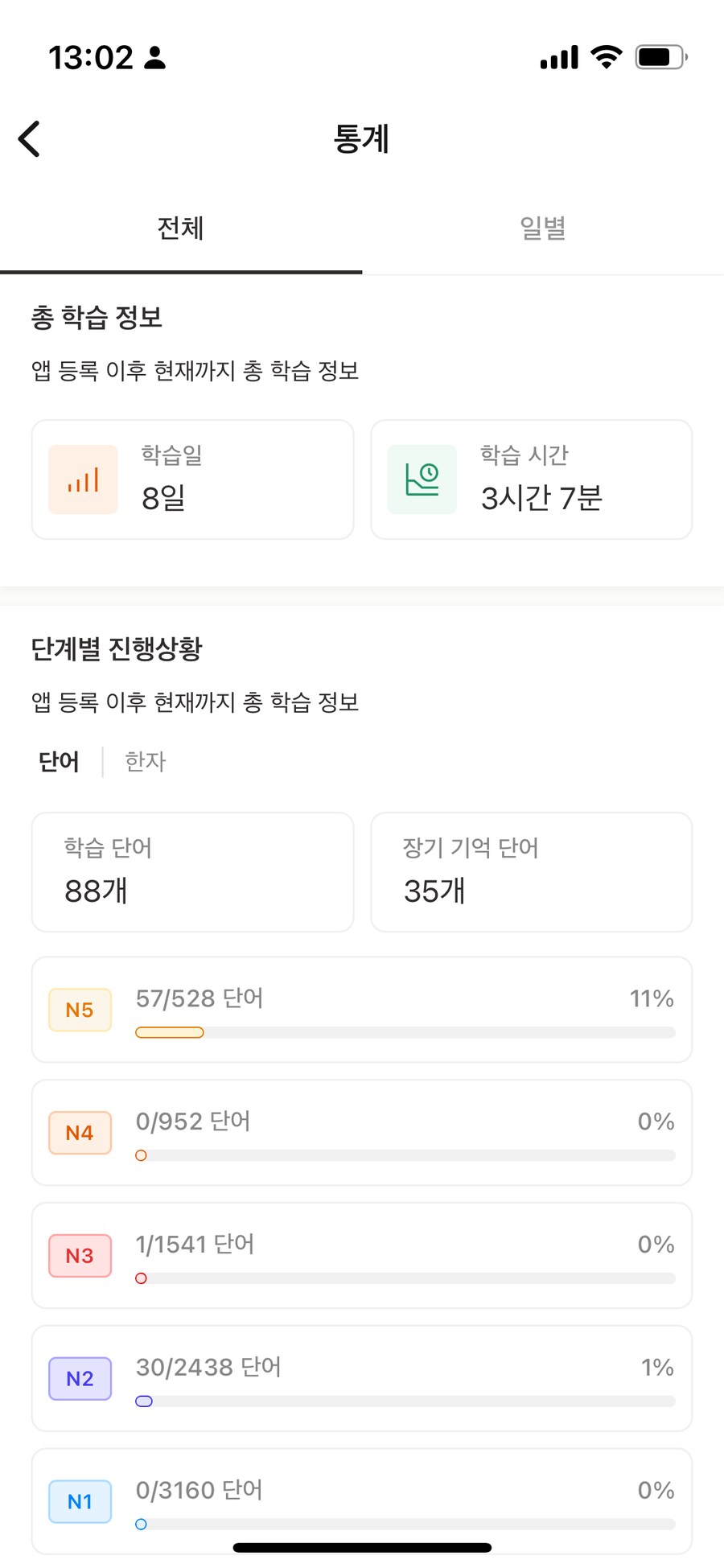Tap the back arrow to leave 통계

coord(29,138)
